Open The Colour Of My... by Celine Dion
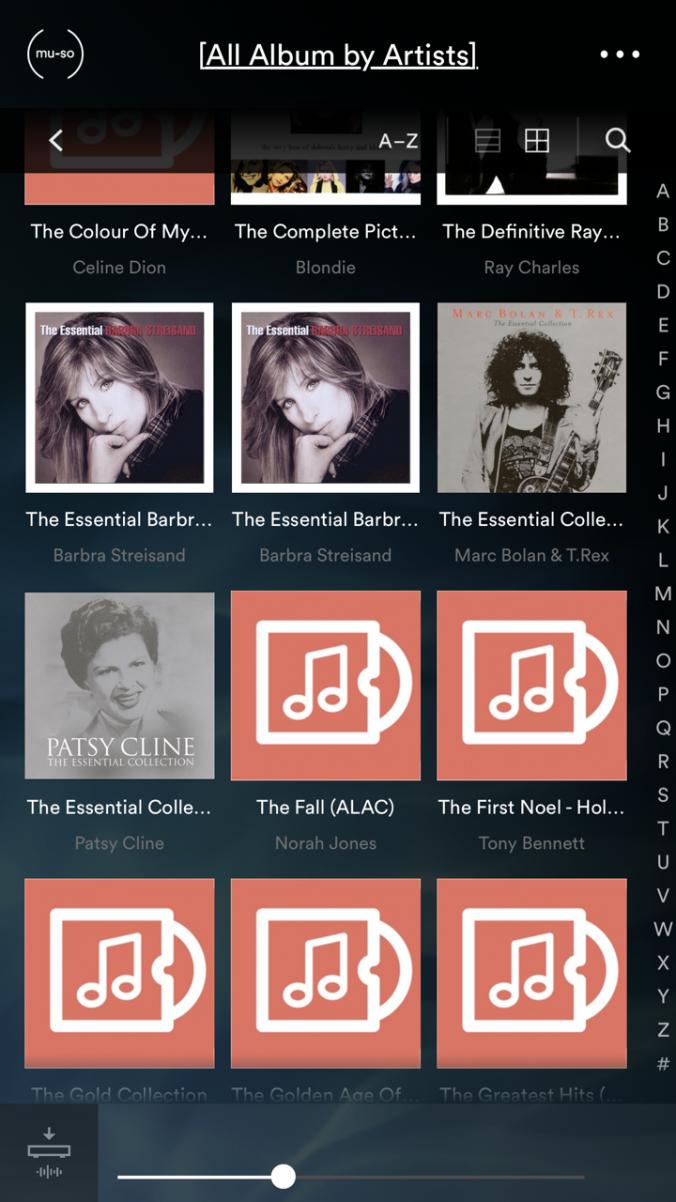The image size is (676, 1202). click(x=119, y=231)
